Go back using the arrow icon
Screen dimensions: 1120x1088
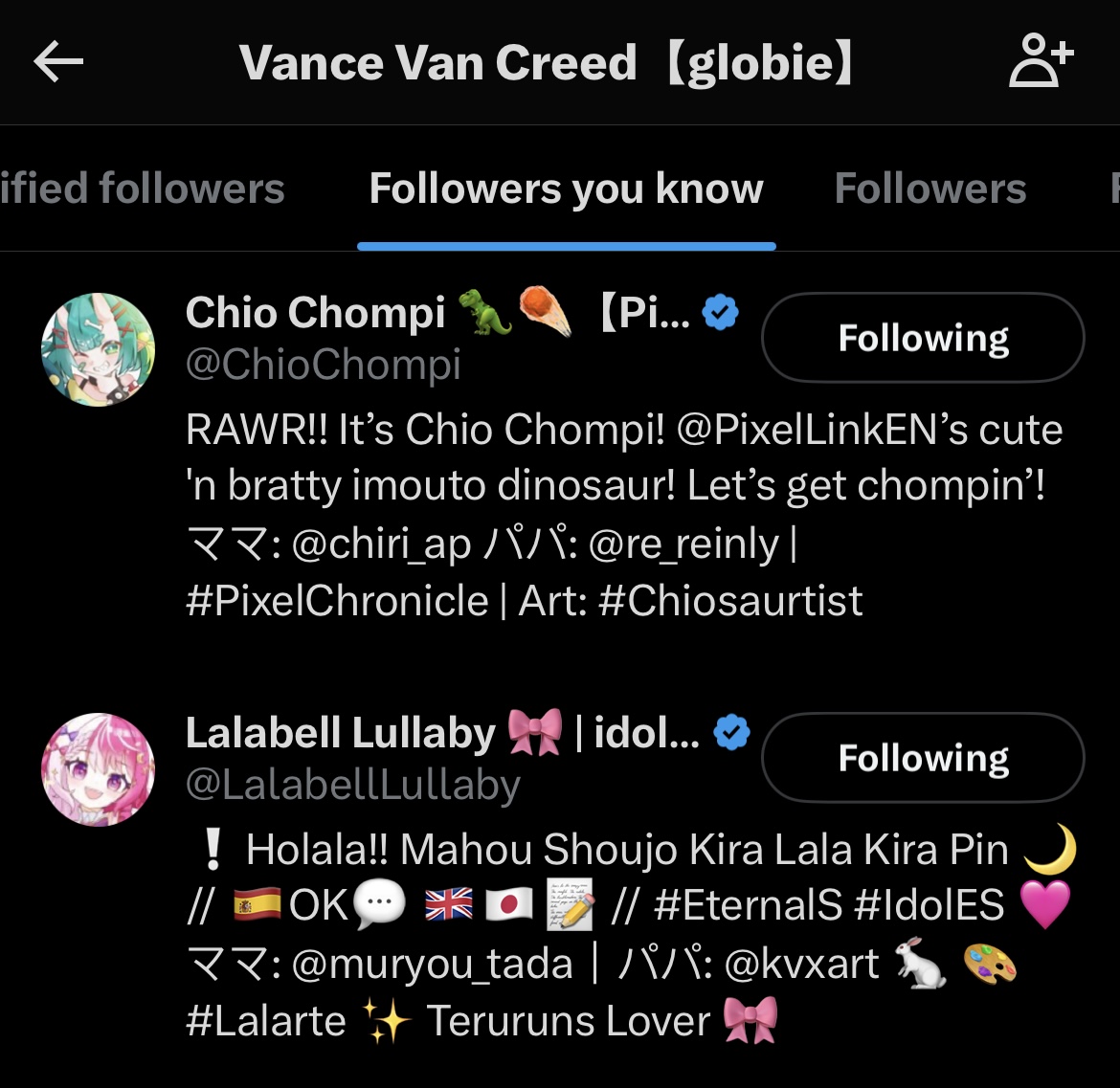coord(59,63)
